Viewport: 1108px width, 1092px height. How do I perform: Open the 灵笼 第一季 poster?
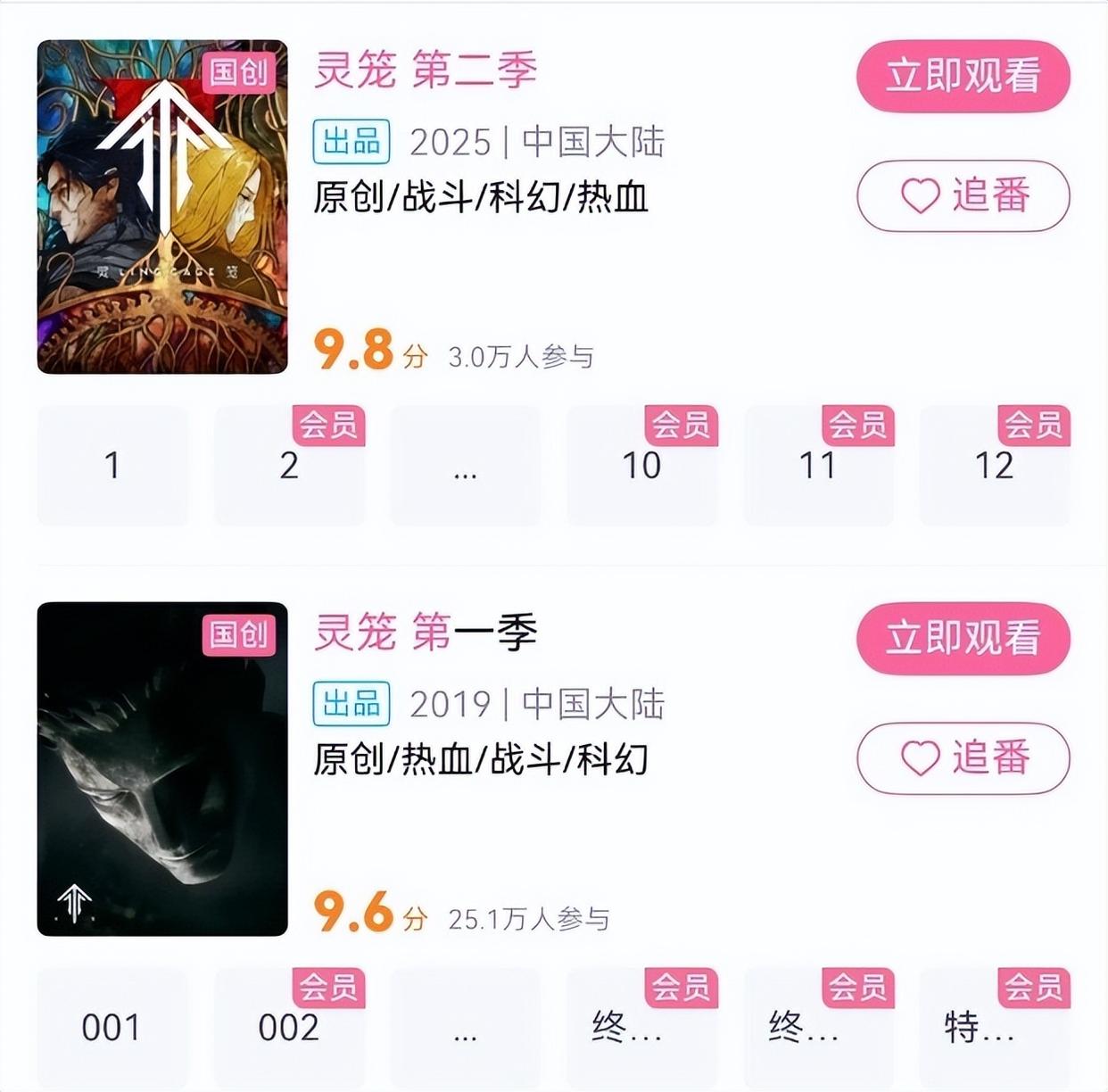pos(162,769)
